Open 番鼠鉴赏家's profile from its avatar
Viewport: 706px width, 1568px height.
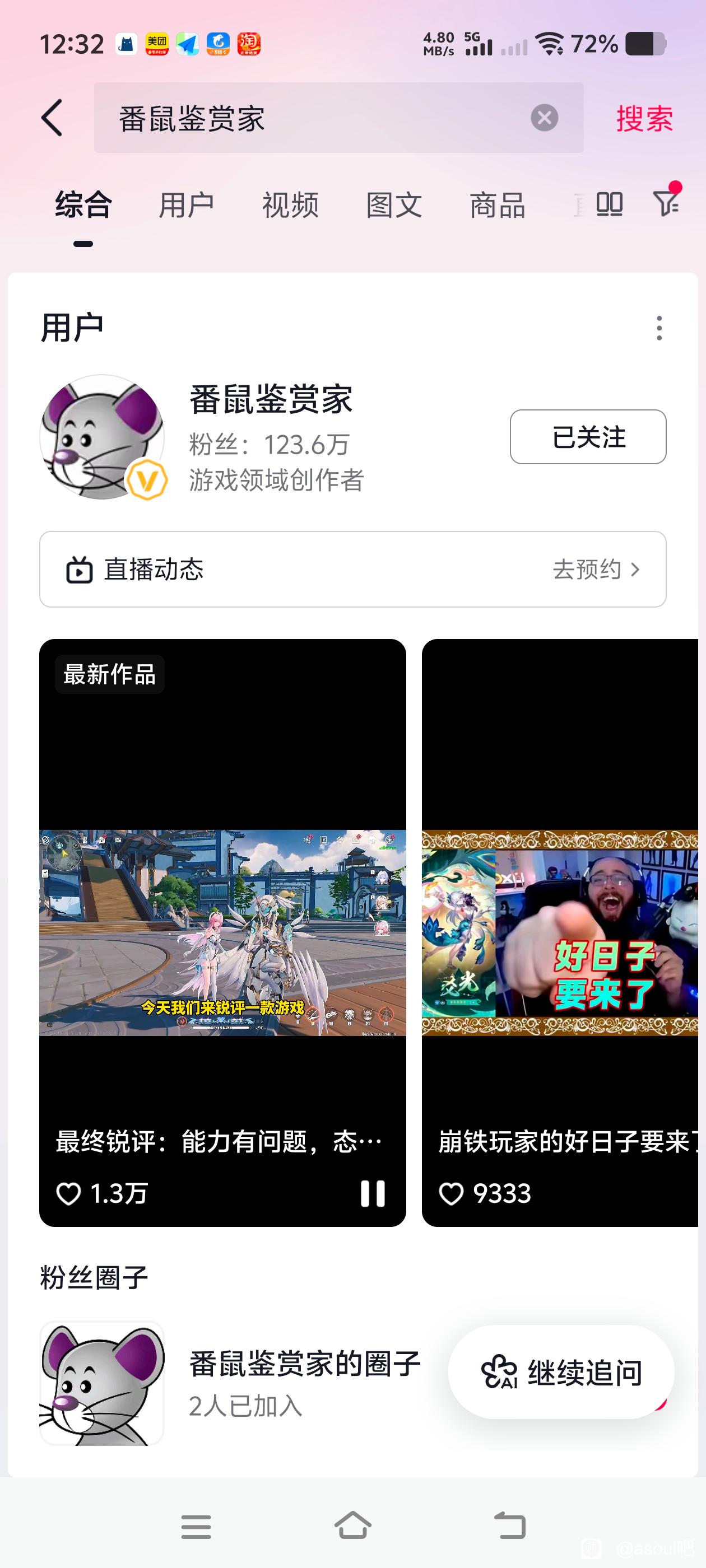103,437
